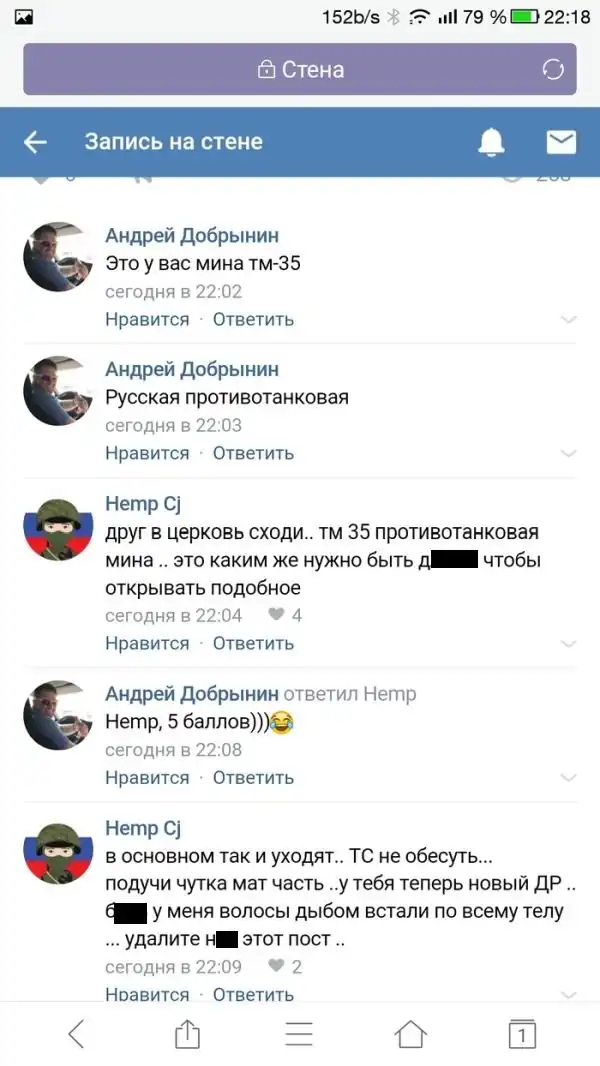Screen dimensions: 600x1066
Task: Like the comment "Русская противотанковая"
Action: click(x=147, y=453)
